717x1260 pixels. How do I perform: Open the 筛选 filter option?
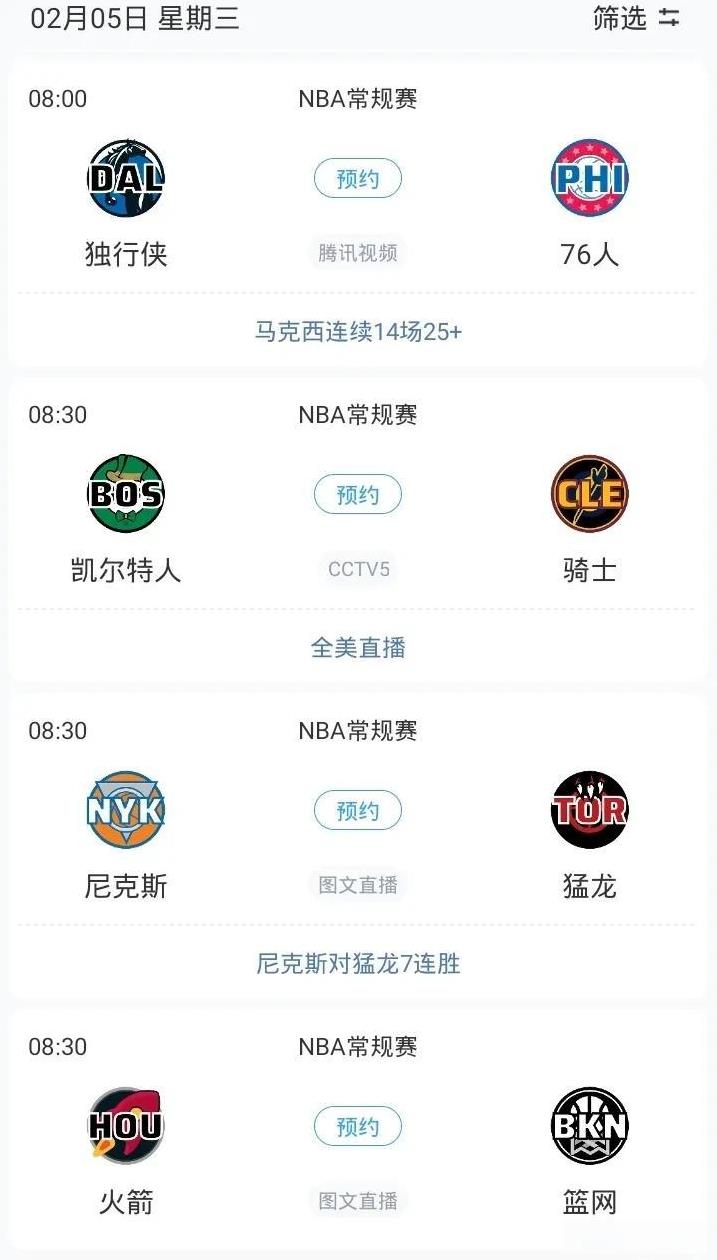point(636,18)
